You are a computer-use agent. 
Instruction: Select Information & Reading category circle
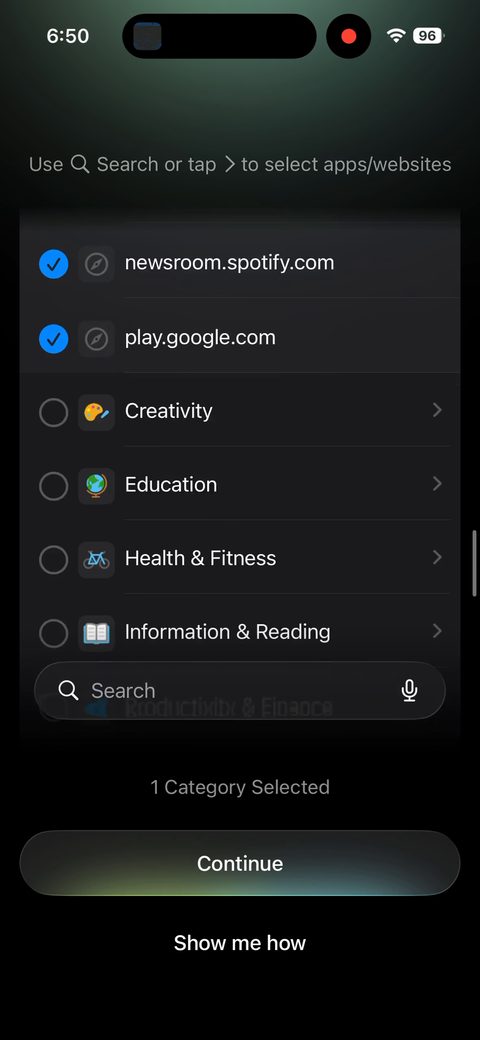coord(53,633)
